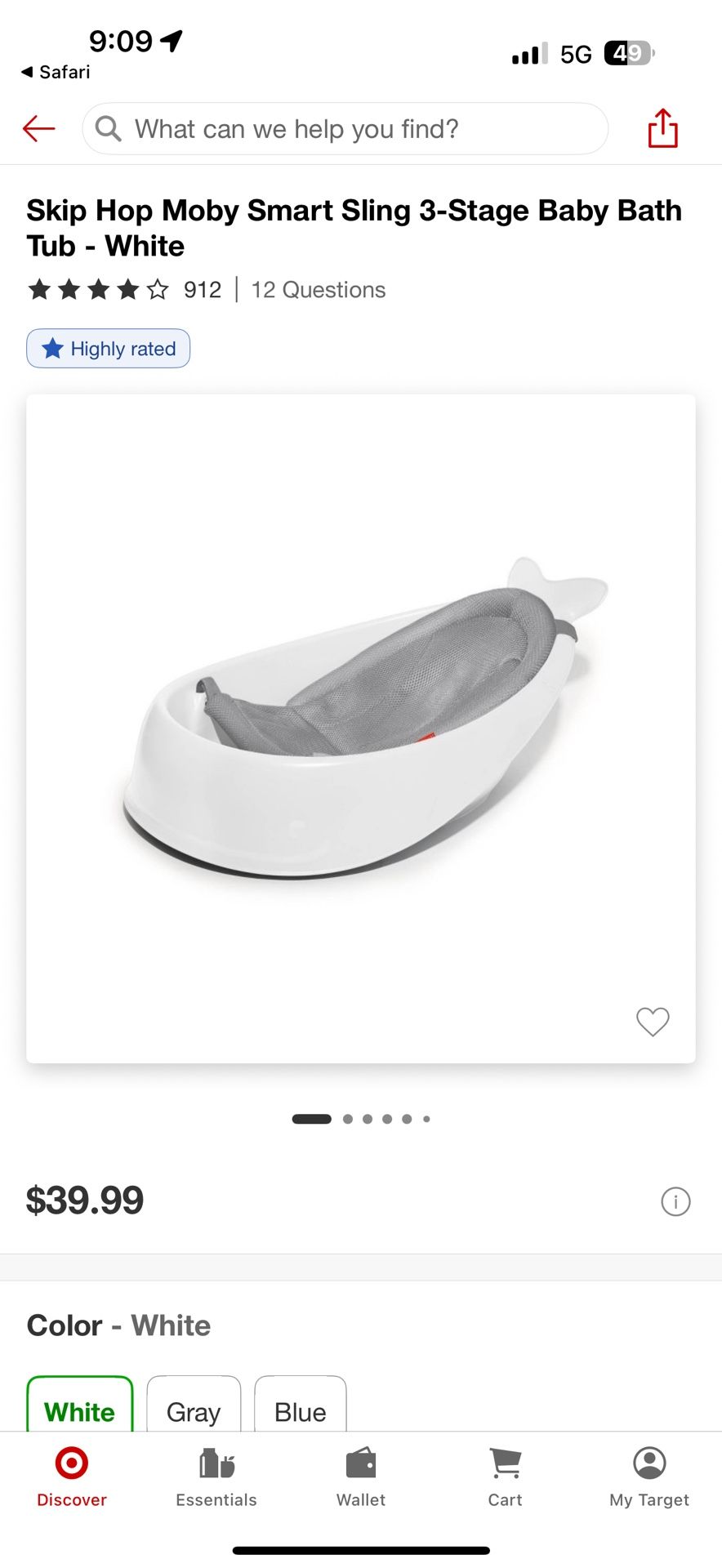The height and width of the screenshot is (1568, 722).
Task: Open My Target account tab
Action: point(649,1476)
